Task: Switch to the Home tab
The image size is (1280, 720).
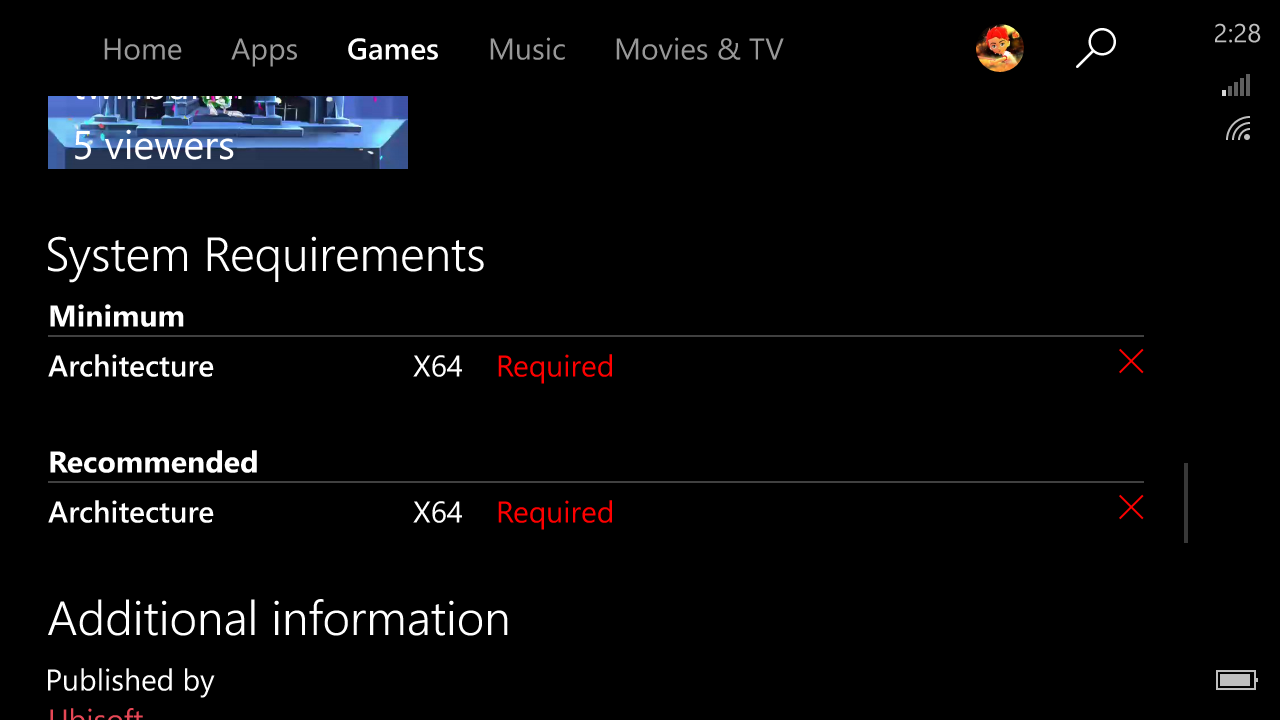Action: (142, 49)
